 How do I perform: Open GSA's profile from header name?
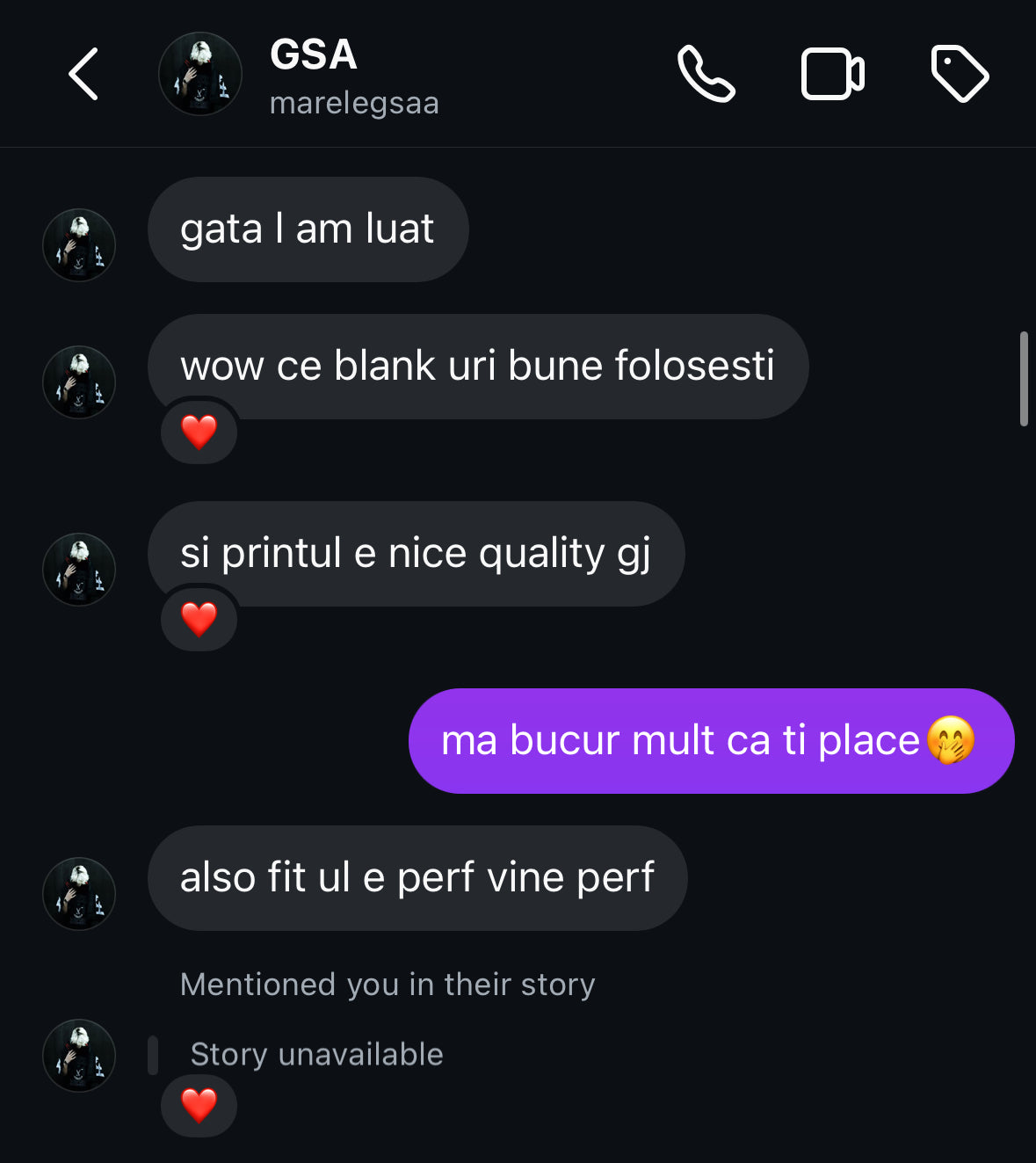314,55
